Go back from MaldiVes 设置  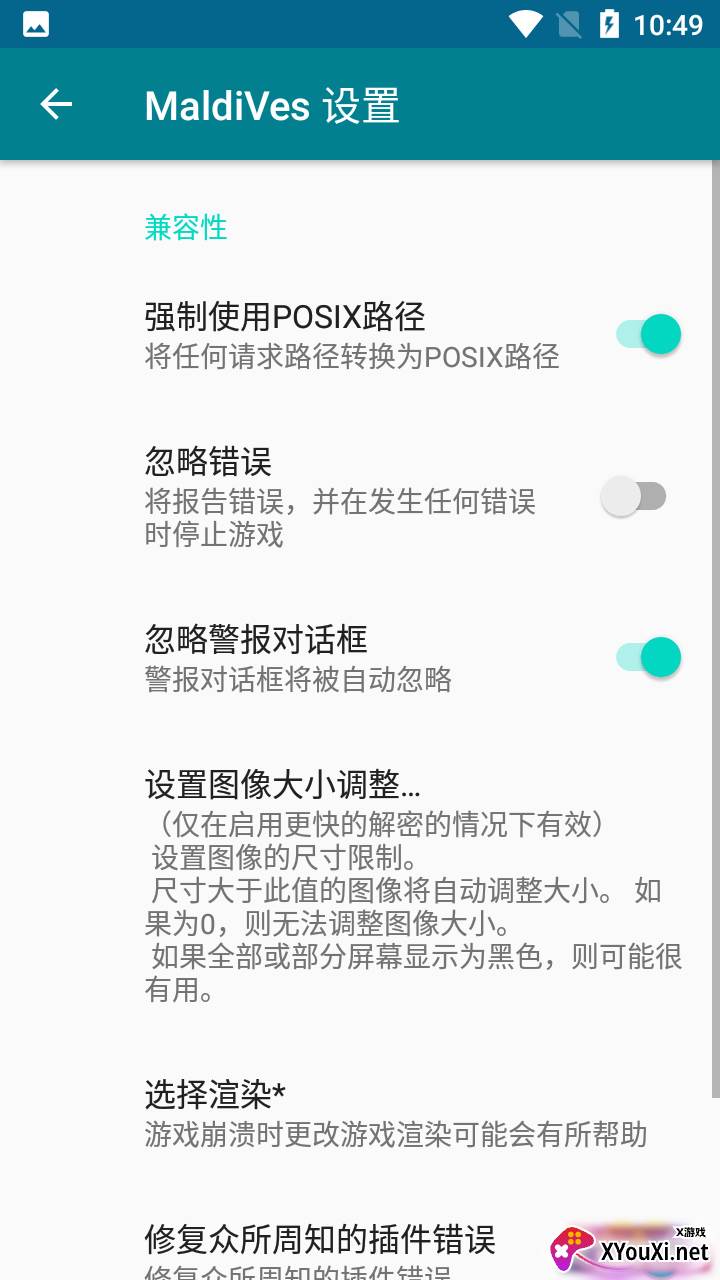(56, 104)
